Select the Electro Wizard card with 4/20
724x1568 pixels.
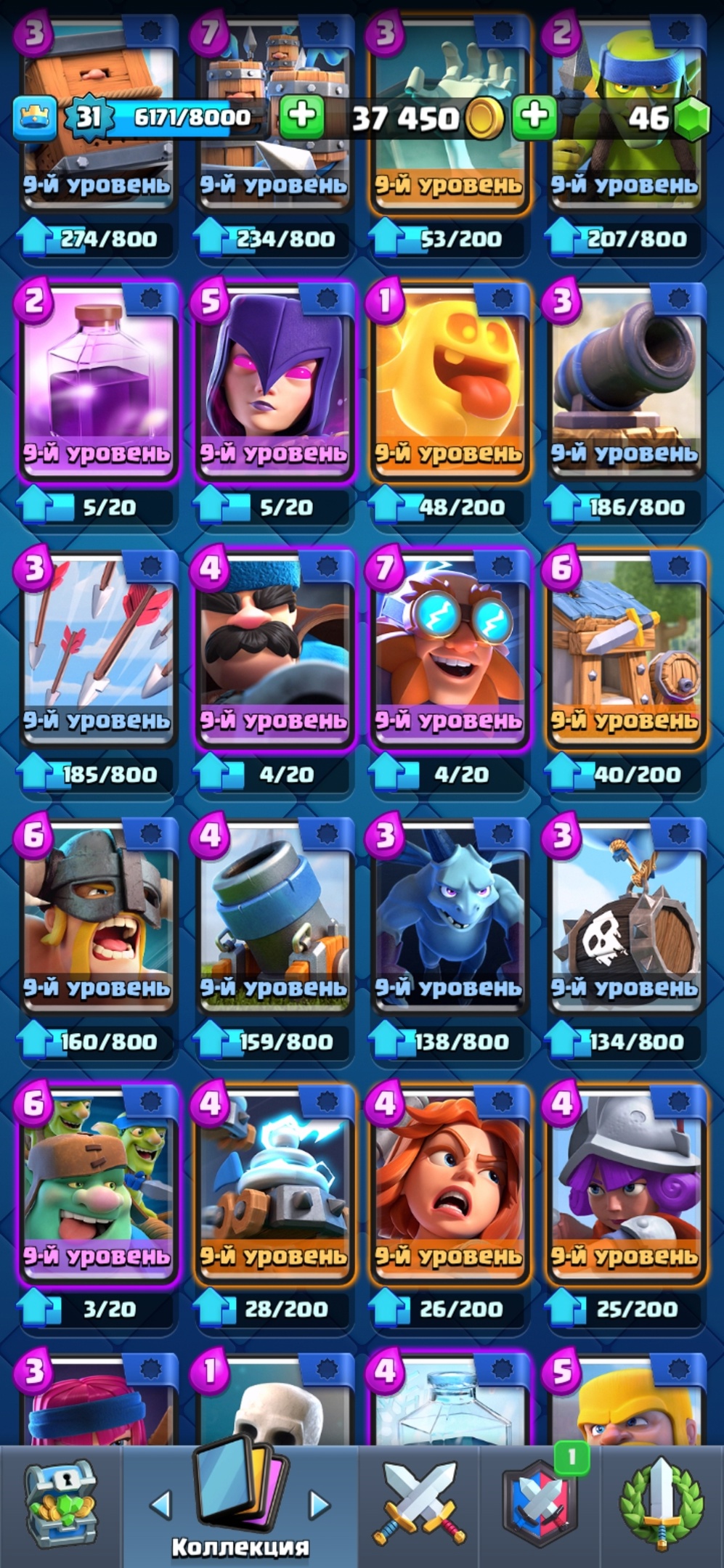coord(450,650)
